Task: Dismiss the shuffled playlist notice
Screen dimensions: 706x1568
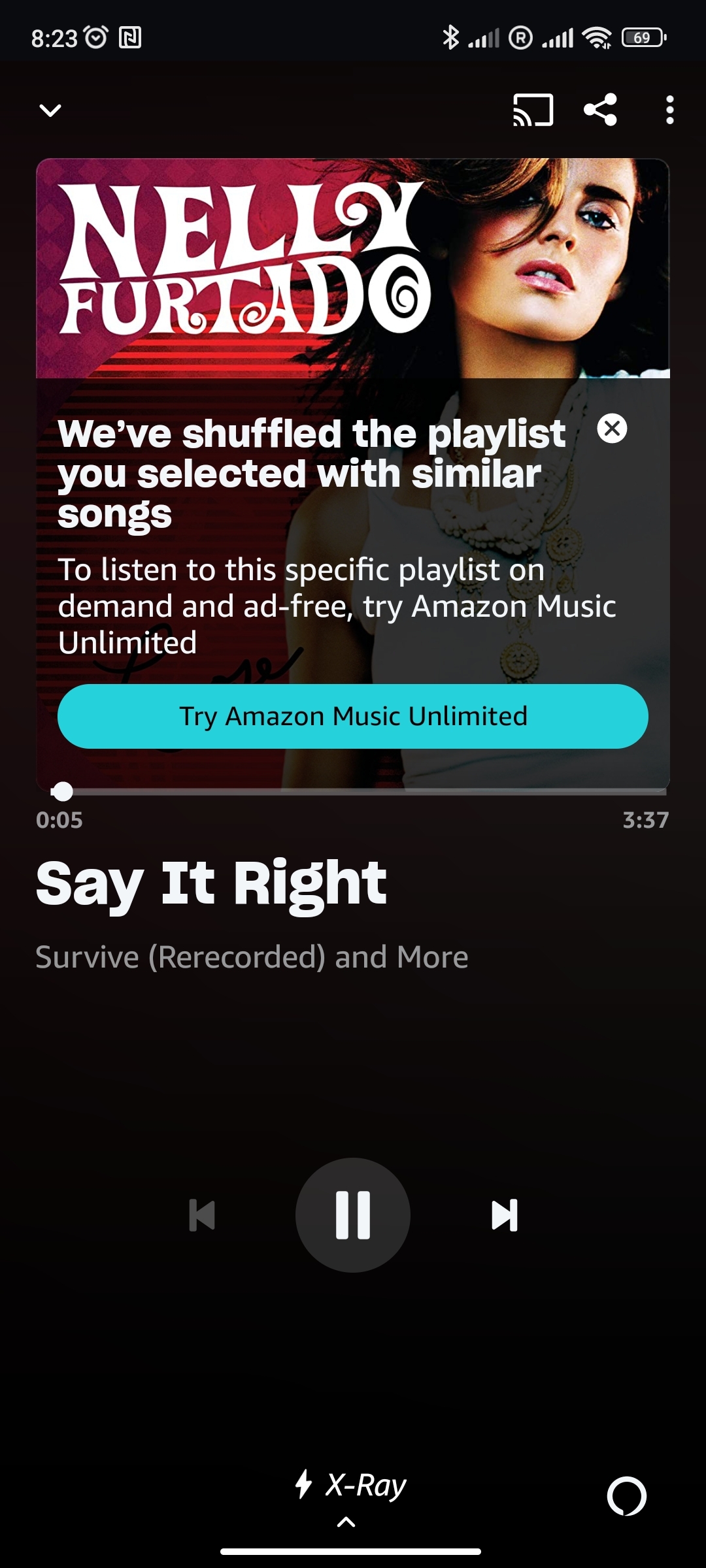Action: 612,429
